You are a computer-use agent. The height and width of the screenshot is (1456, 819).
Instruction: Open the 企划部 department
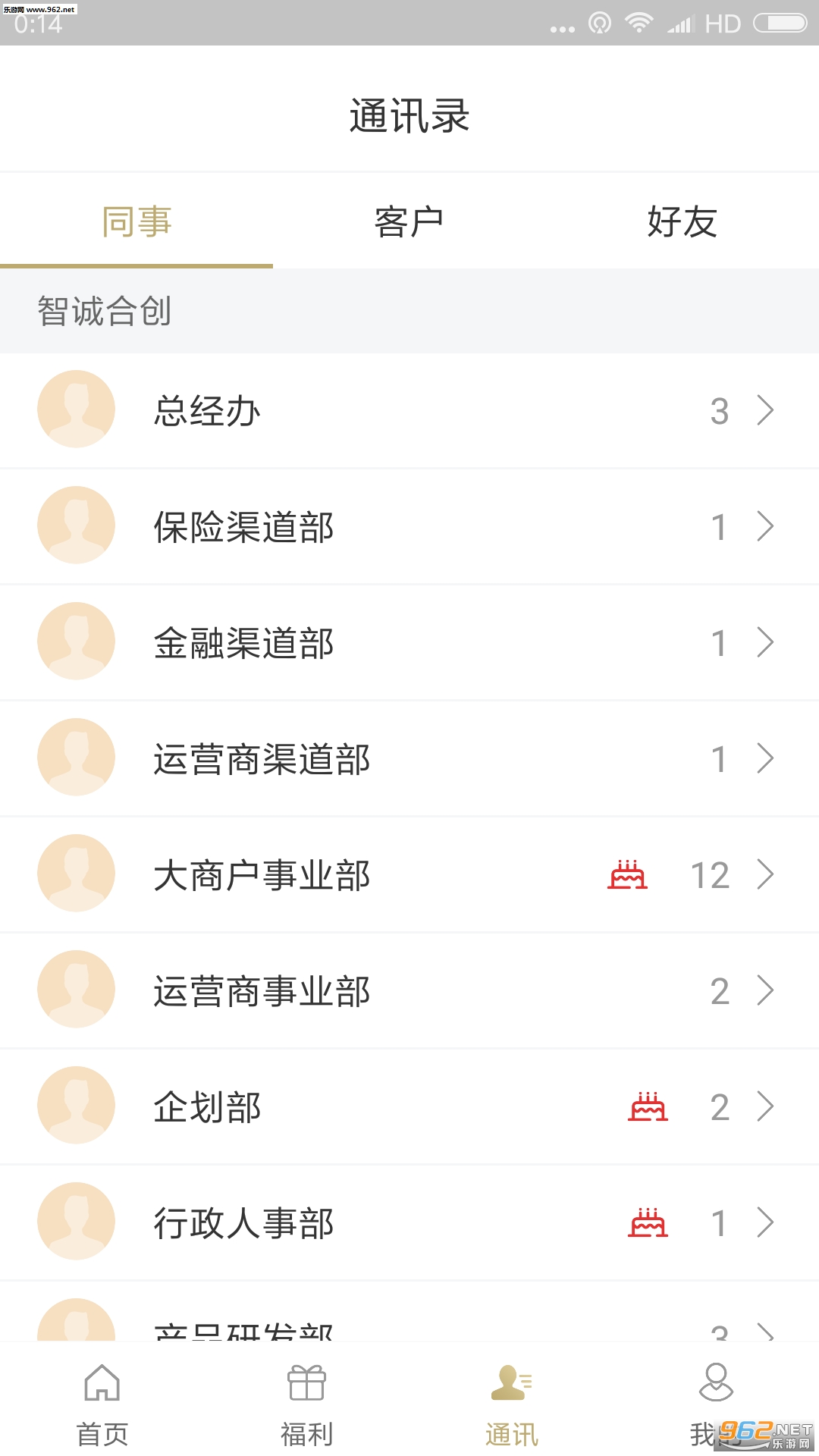pos(409,1106)
